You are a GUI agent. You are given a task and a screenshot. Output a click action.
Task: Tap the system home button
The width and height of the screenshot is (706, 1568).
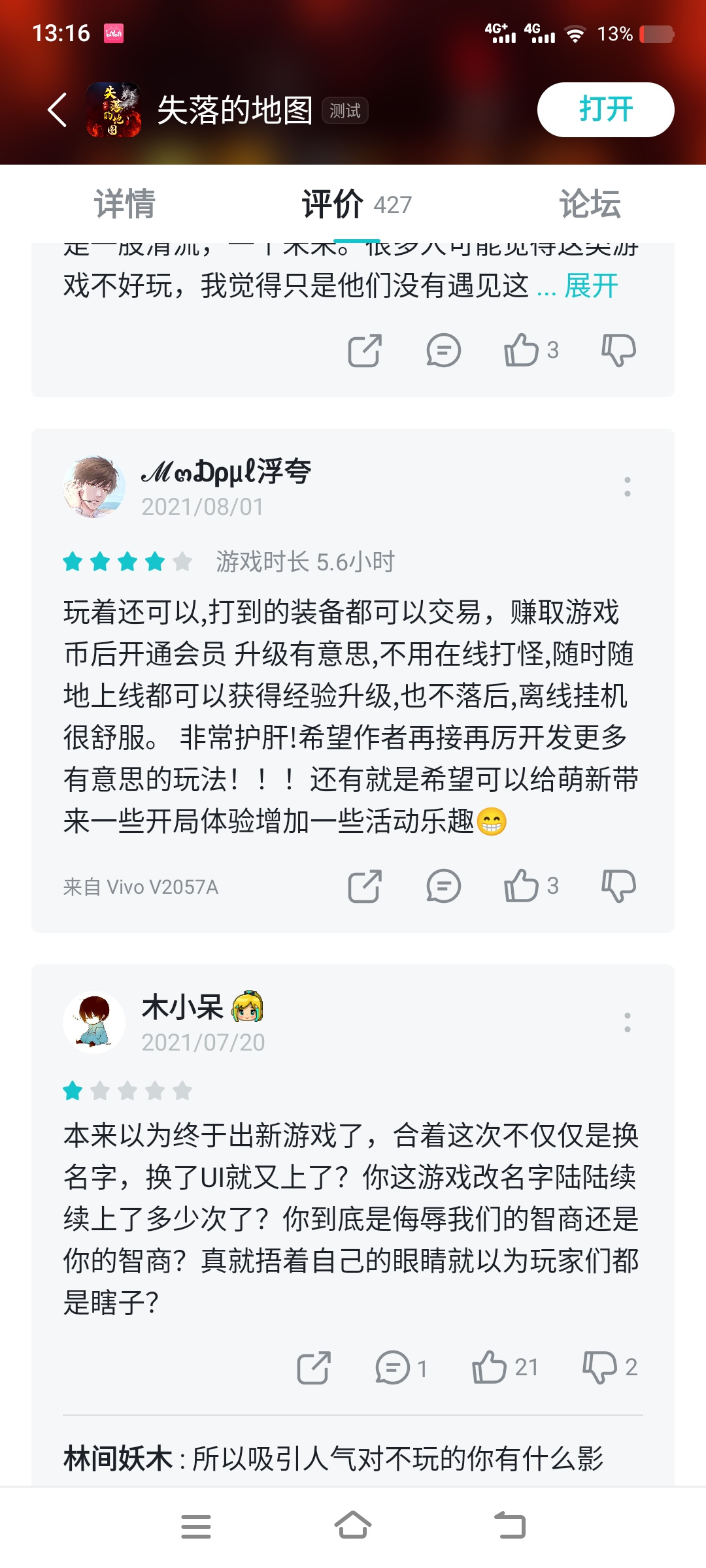(x=353, y=1526)
